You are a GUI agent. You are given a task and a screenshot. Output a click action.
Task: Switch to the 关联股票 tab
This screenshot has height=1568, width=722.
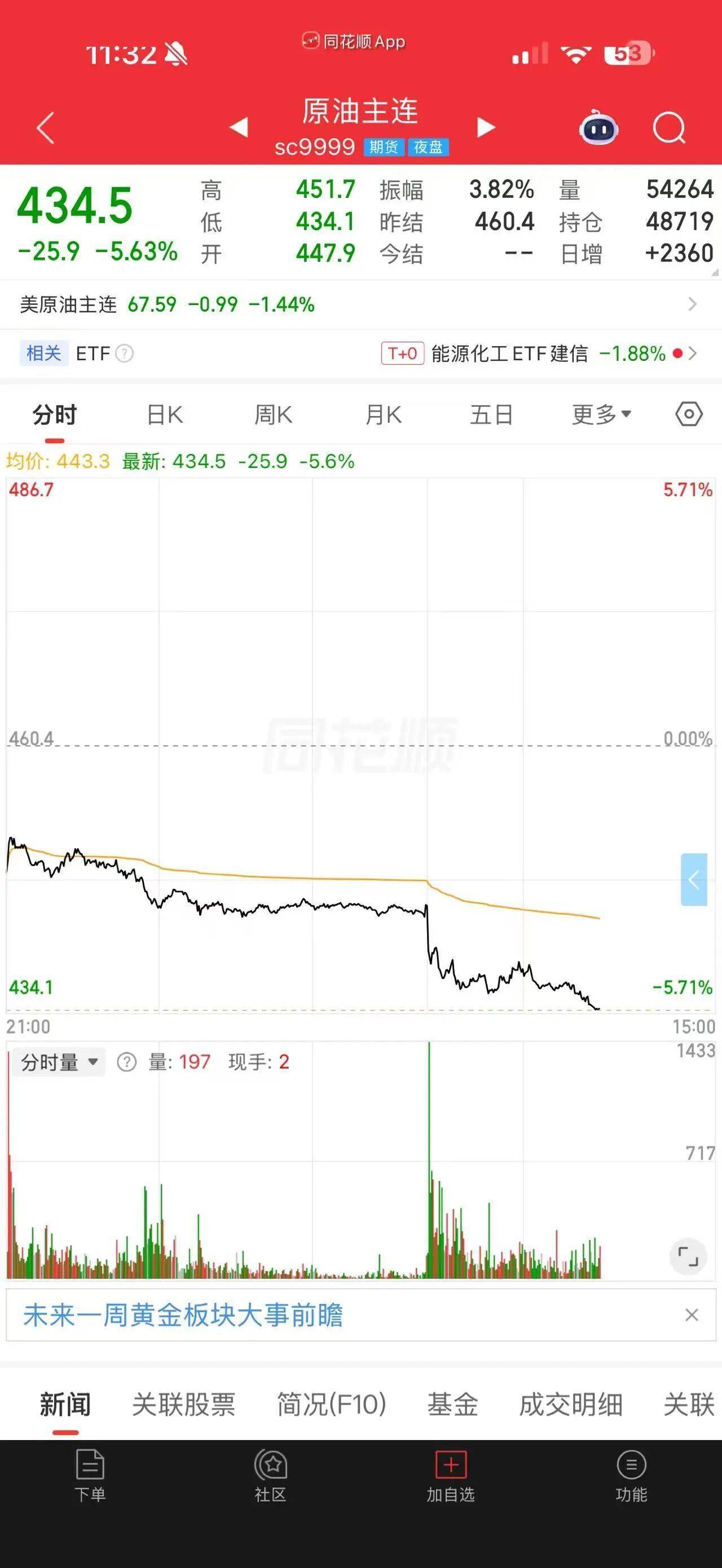point(183,1405)
